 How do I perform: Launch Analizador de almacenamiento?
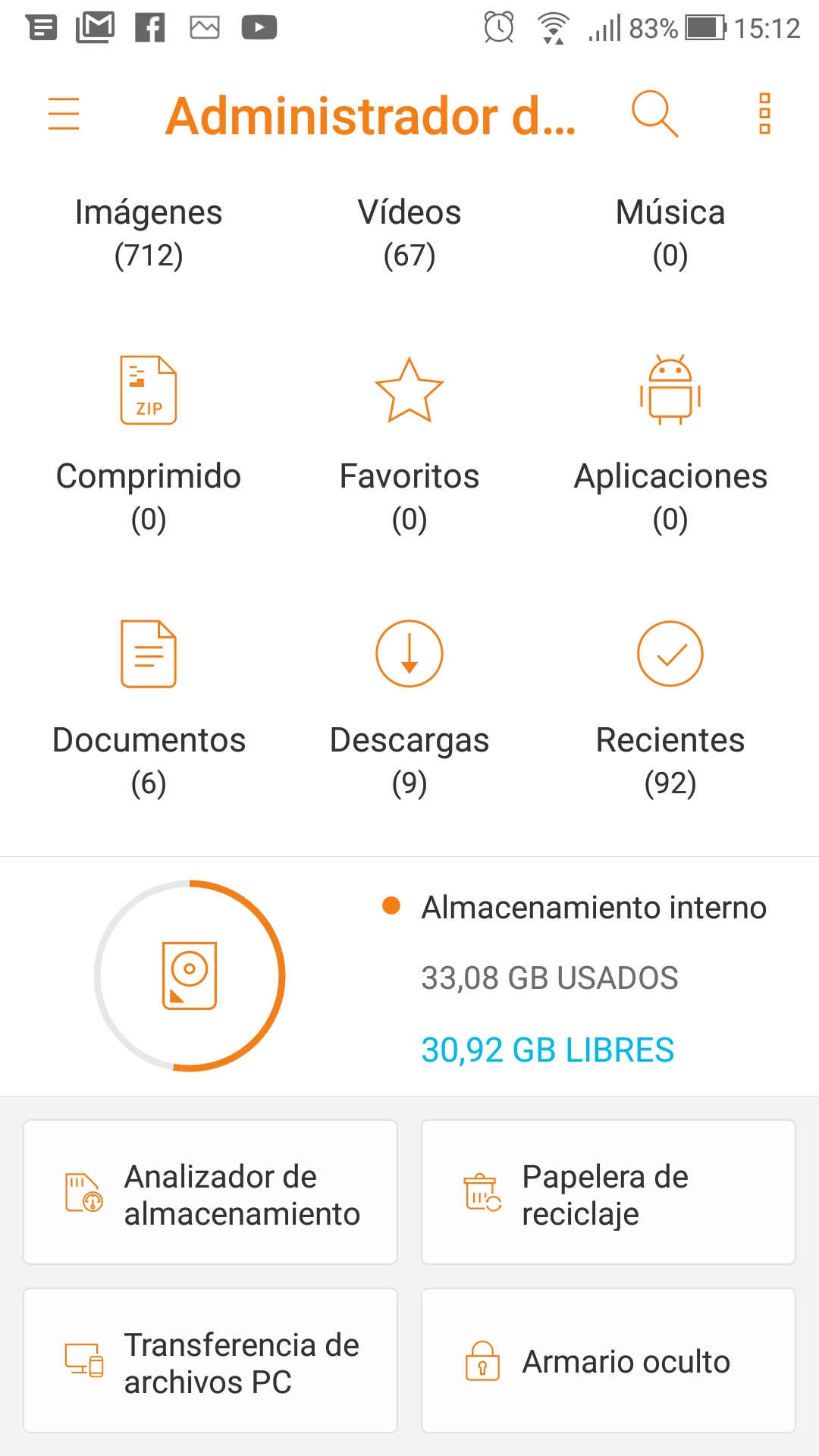point(211,1193)
